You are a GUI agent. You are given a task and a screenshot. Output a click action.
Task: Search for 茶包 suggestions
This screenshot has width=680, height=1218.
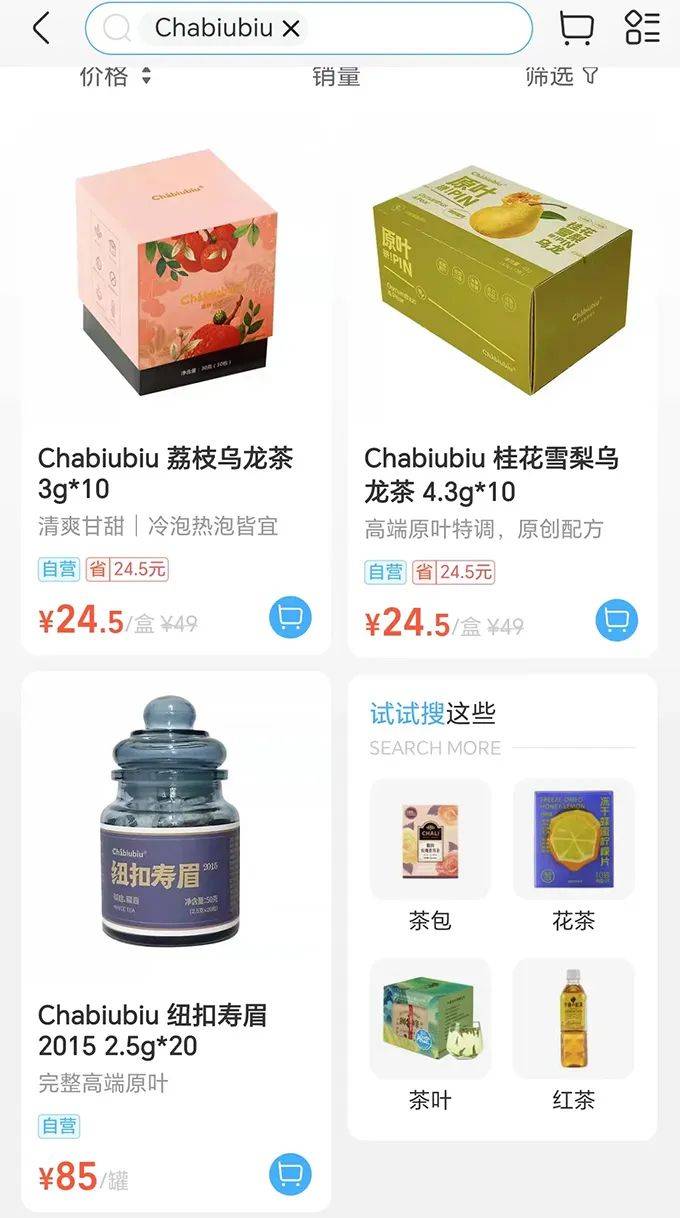coord(430,856)
